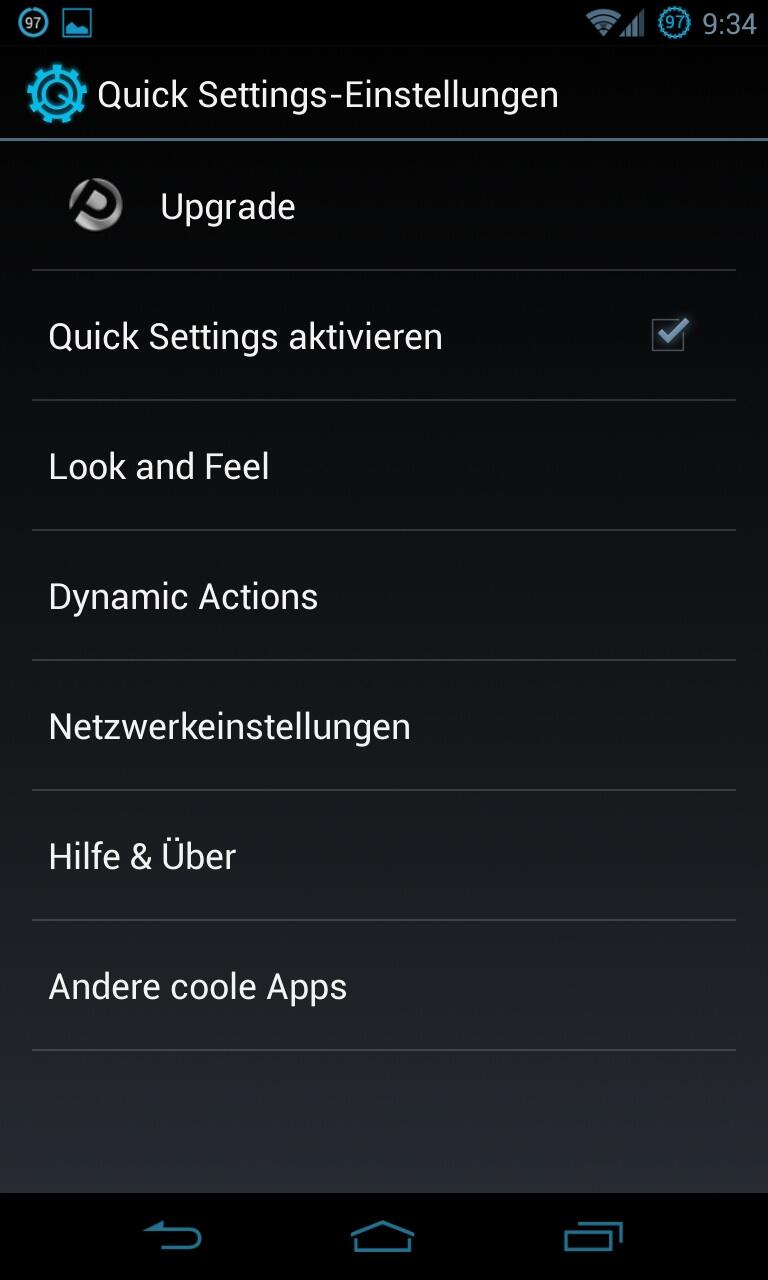Open Dynamic Actions settings
The image size is (768, 1280).
(184, 597)
